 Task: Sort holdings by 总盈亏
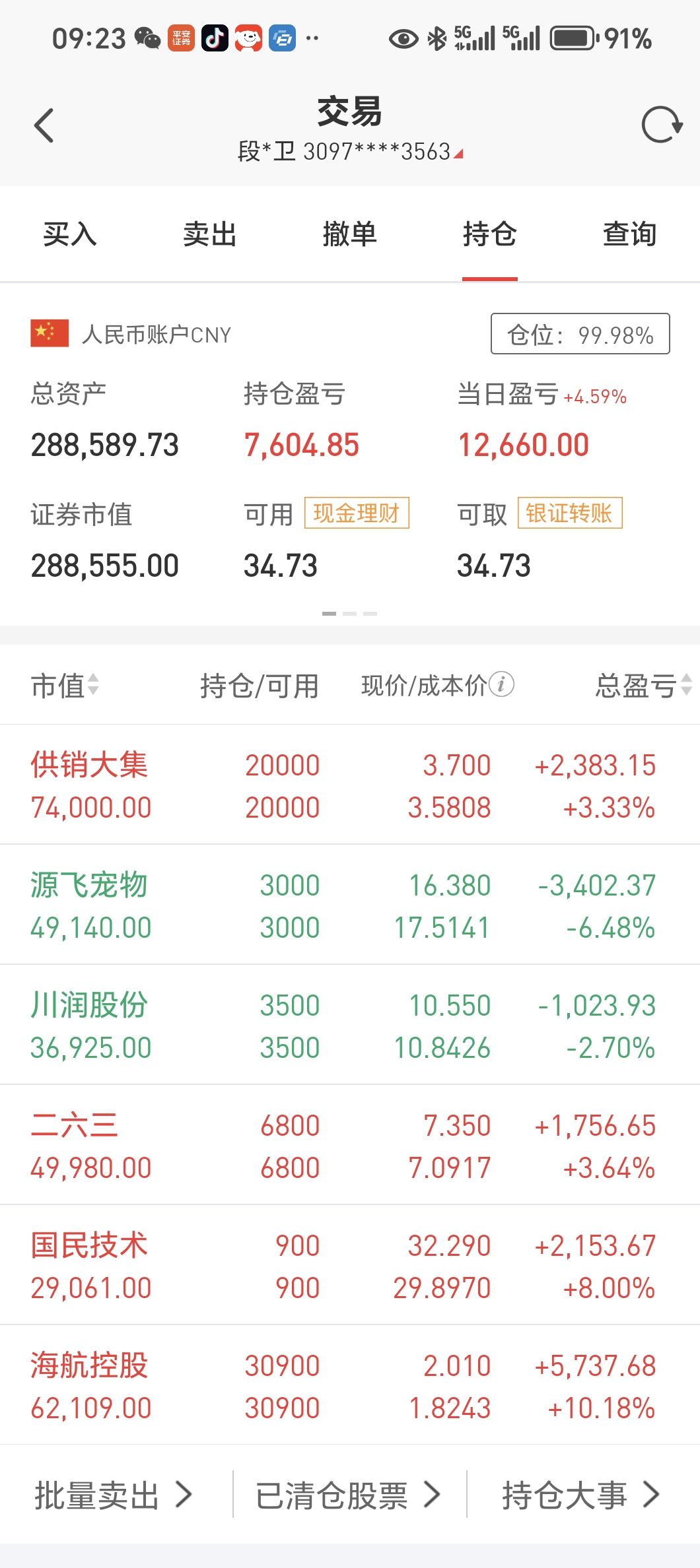coord(643,686)
